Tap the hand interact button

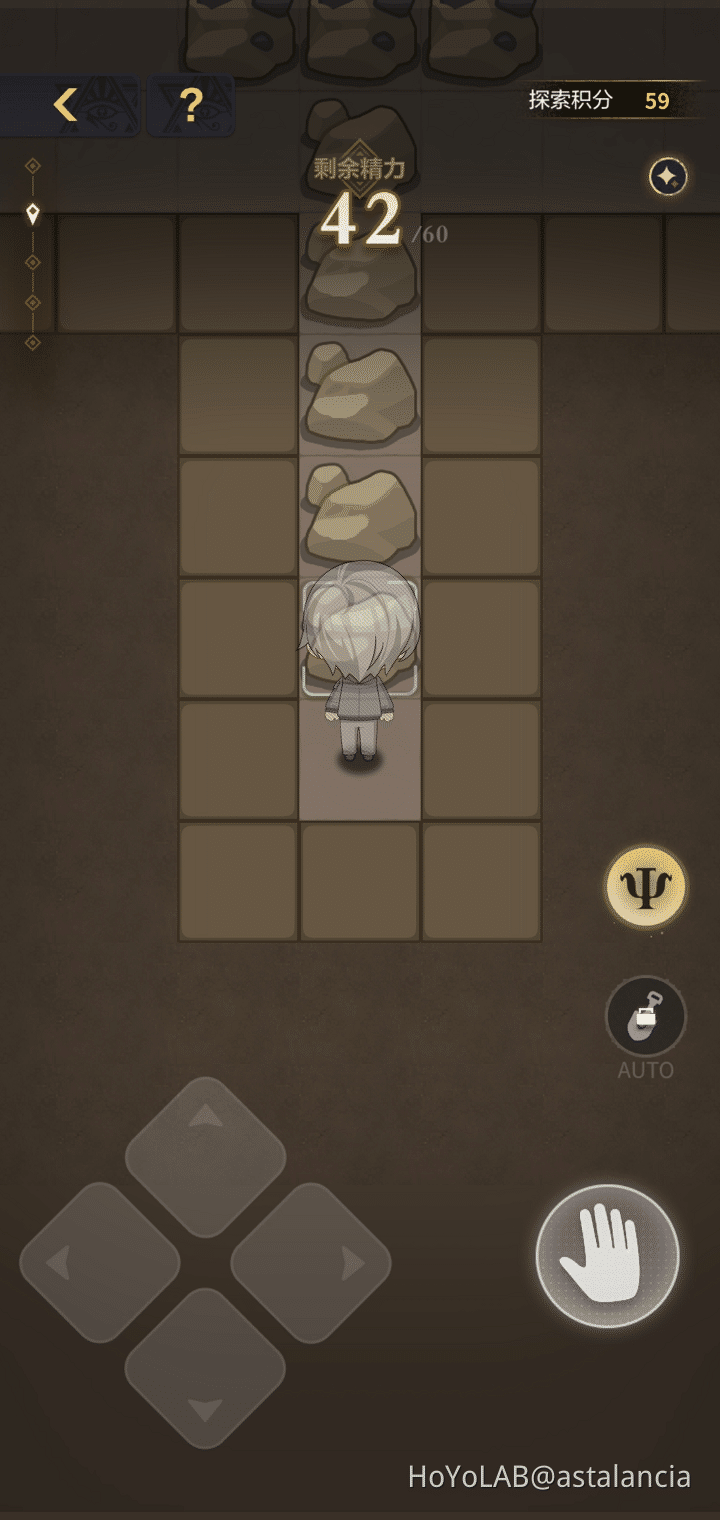pyautogui.click(x=607, y=1256)
